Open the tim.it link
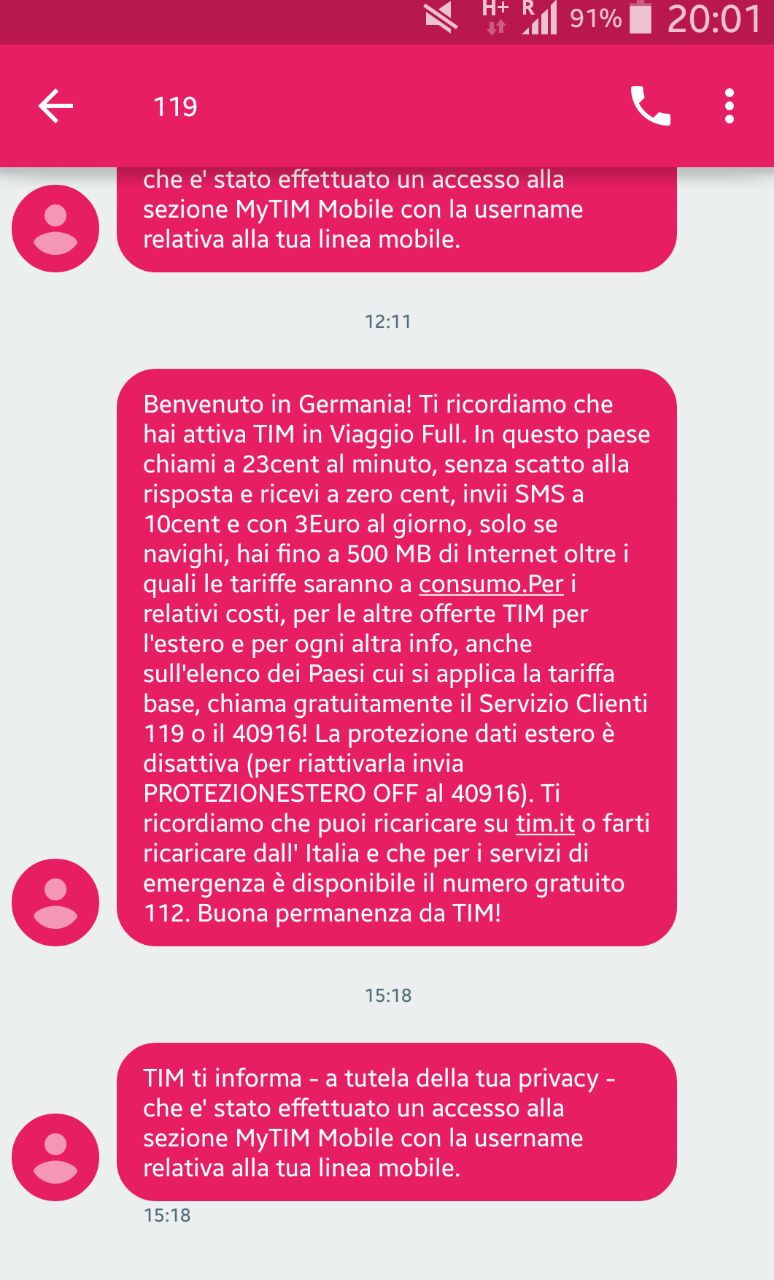 point(545,824)
